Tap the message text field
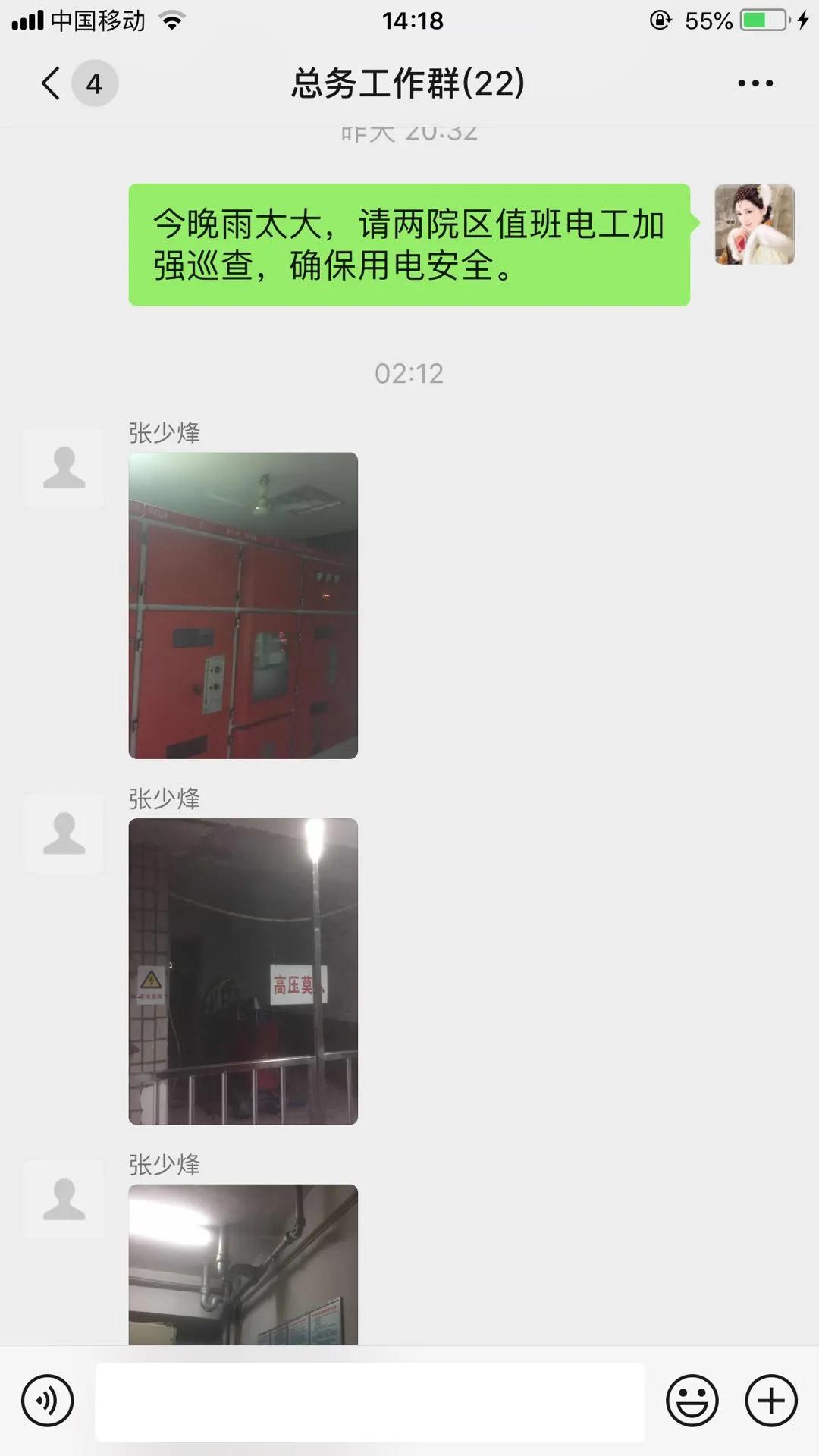 point(369,1401)
